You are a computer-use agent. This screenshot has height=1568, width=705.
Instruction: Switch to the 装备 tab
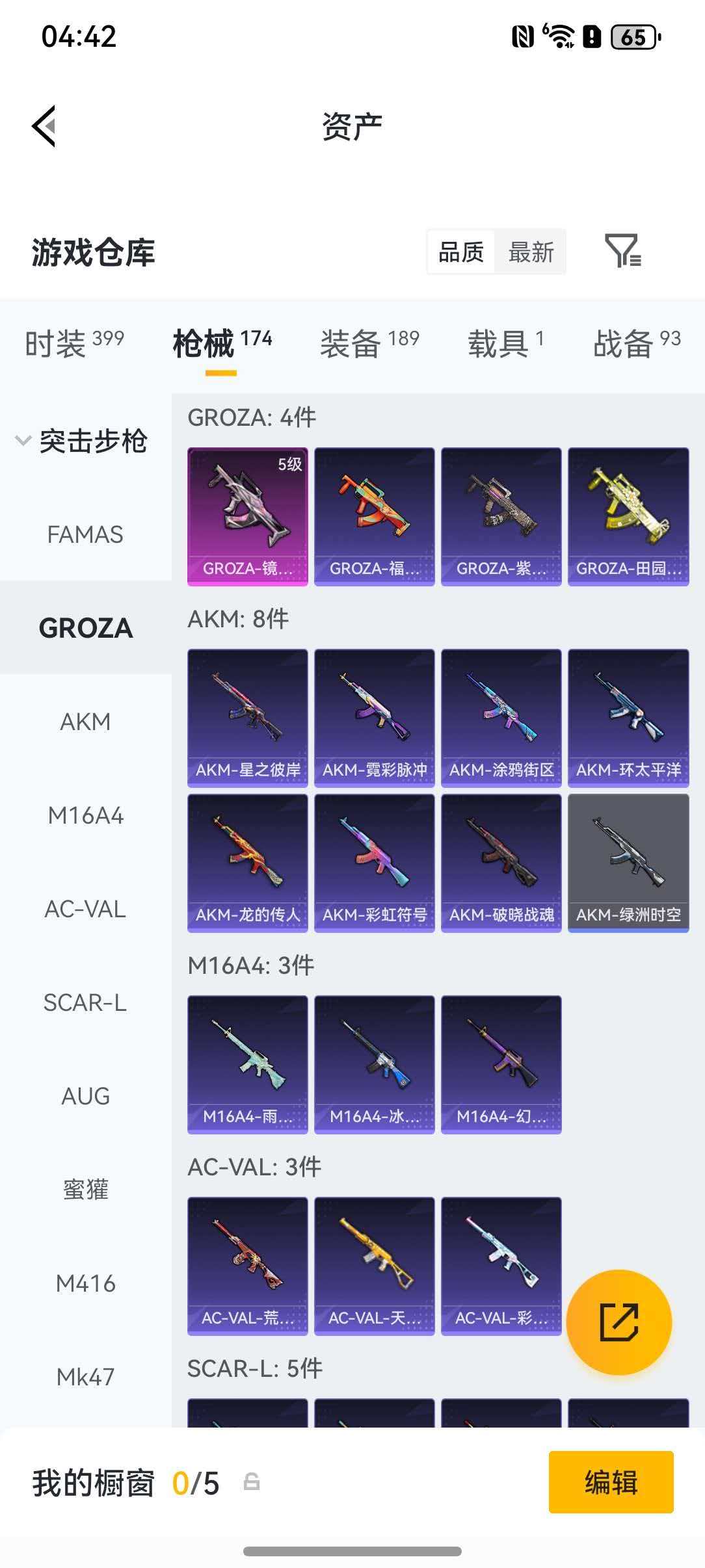coord(369,343)
